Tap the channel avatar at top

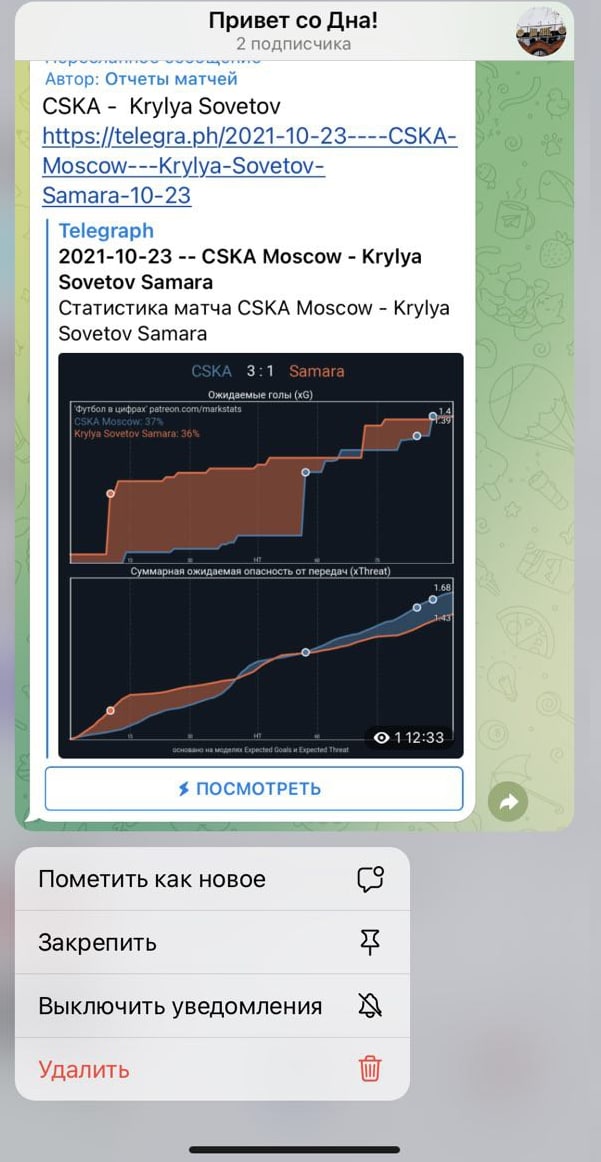[541, 31]
